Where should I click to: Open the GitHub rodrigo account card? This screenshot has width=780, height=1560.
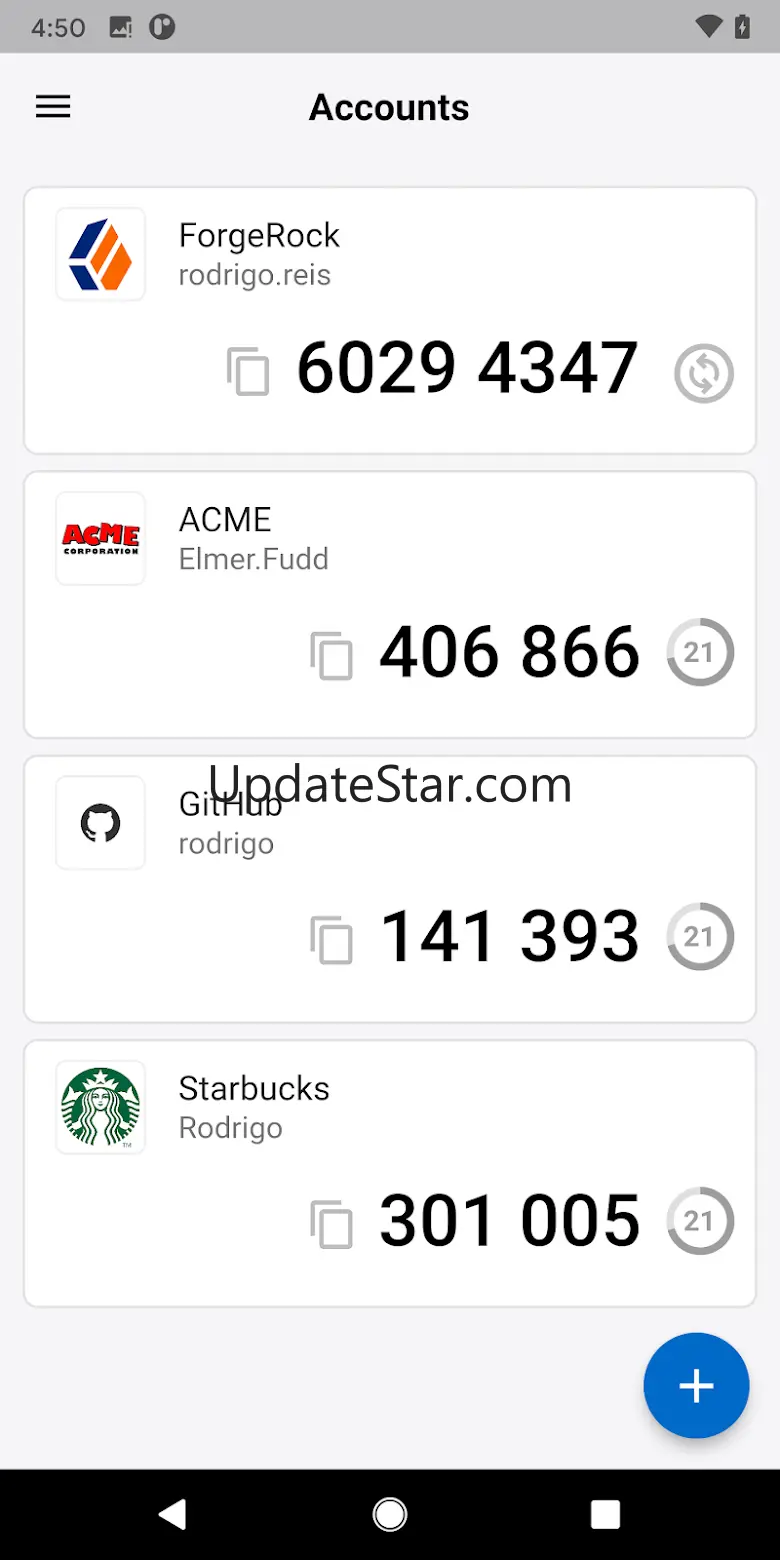pos(390,889)
